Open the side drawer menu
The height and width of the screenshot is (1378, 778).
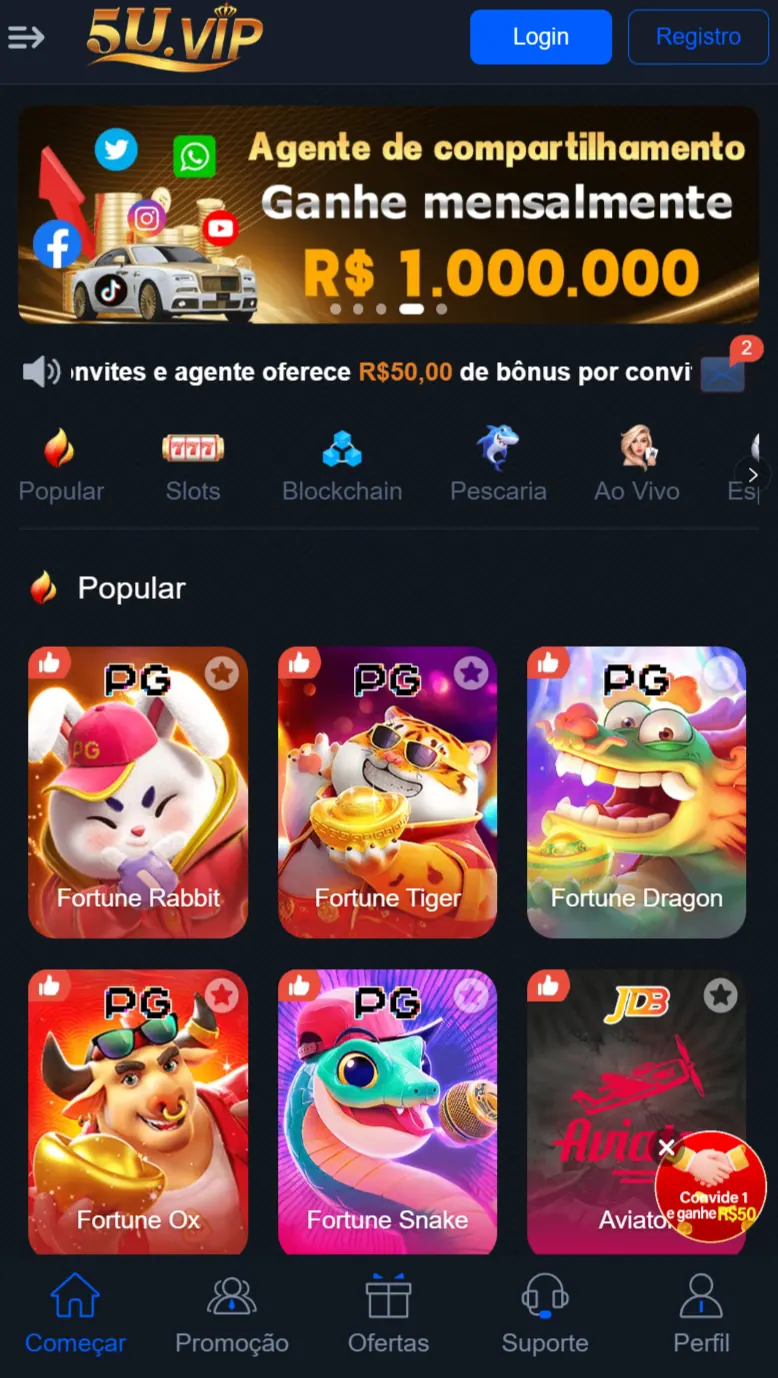pos(26,37)
